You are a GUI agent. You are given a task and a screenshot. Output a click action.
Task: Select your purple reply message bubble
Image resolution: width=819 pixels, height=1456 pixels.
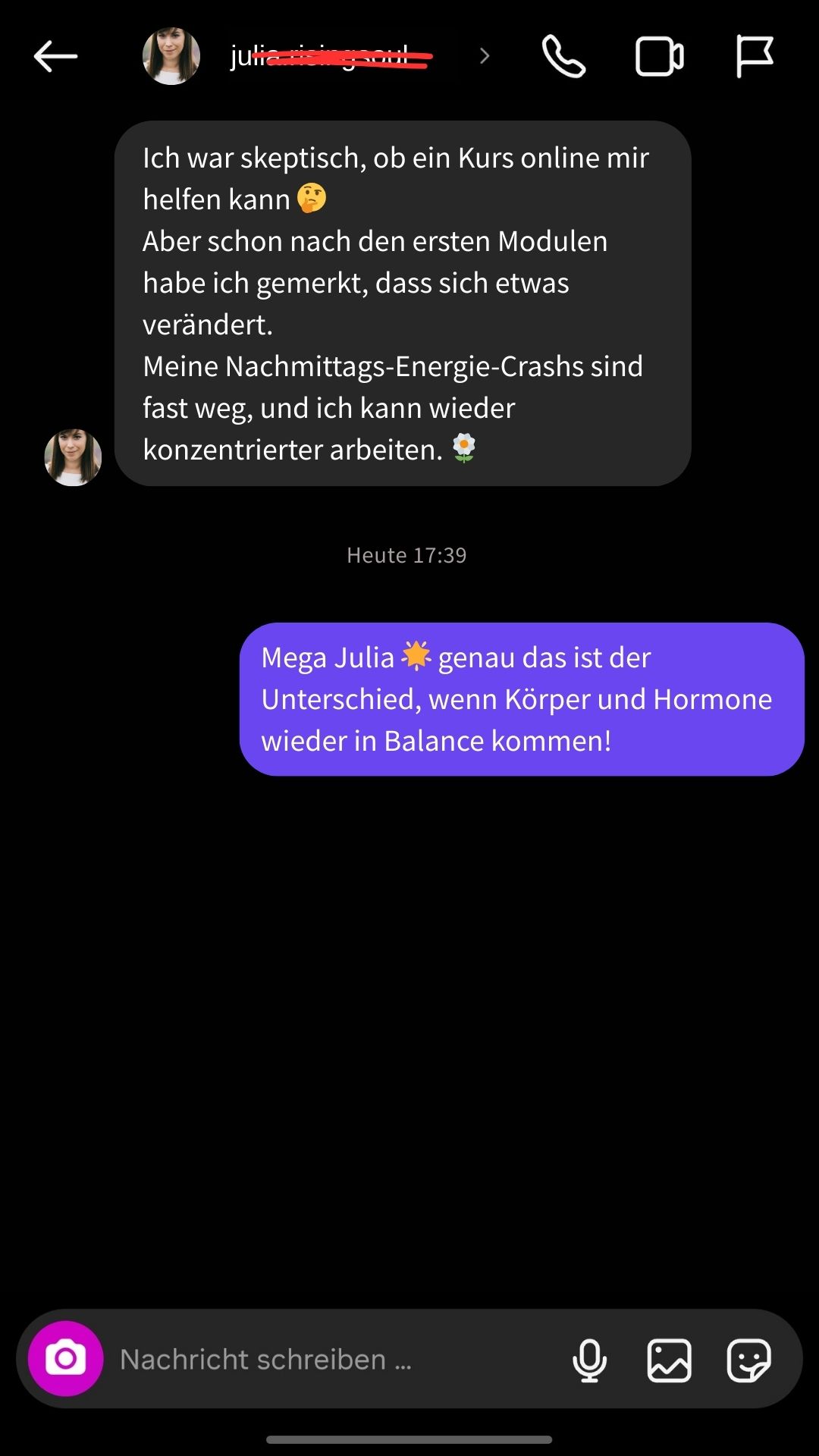click(521, 698)
